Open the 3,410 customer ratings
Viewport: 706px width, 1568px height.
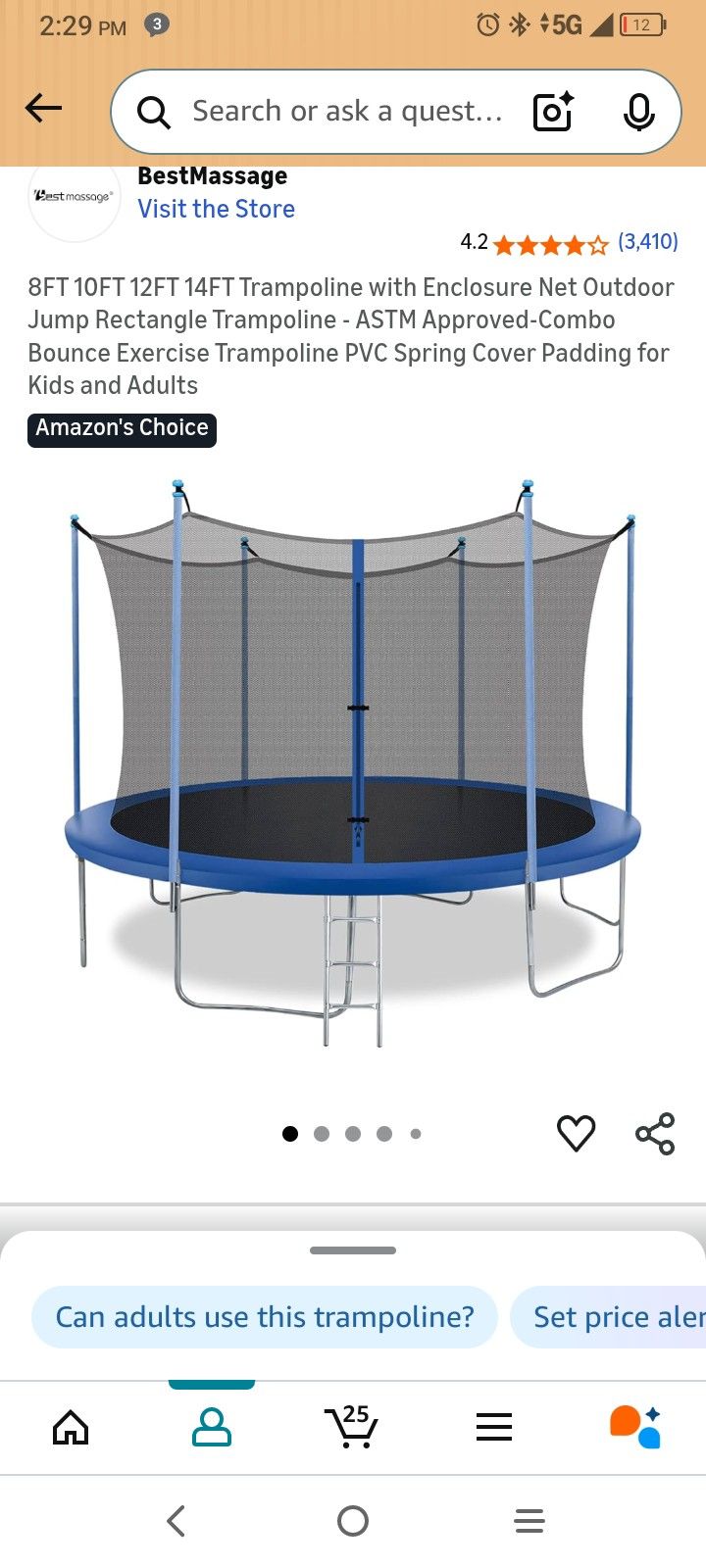pyautogui.click(x=647, y=242)
